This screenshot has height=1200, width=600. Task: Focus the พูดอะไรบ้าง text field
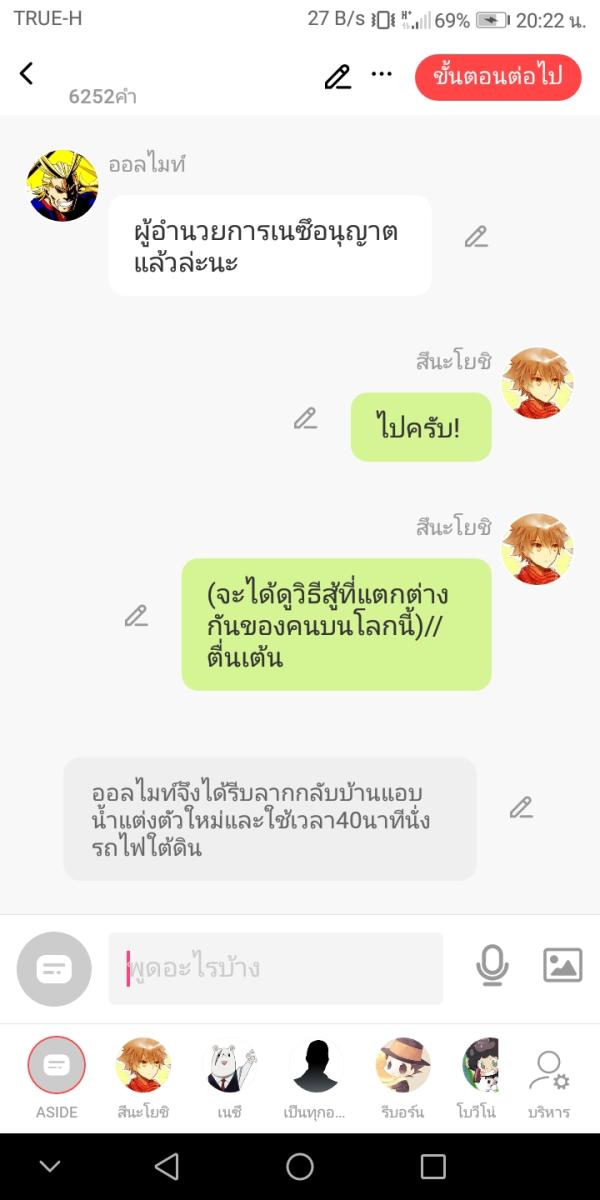[x=275, y=968]
